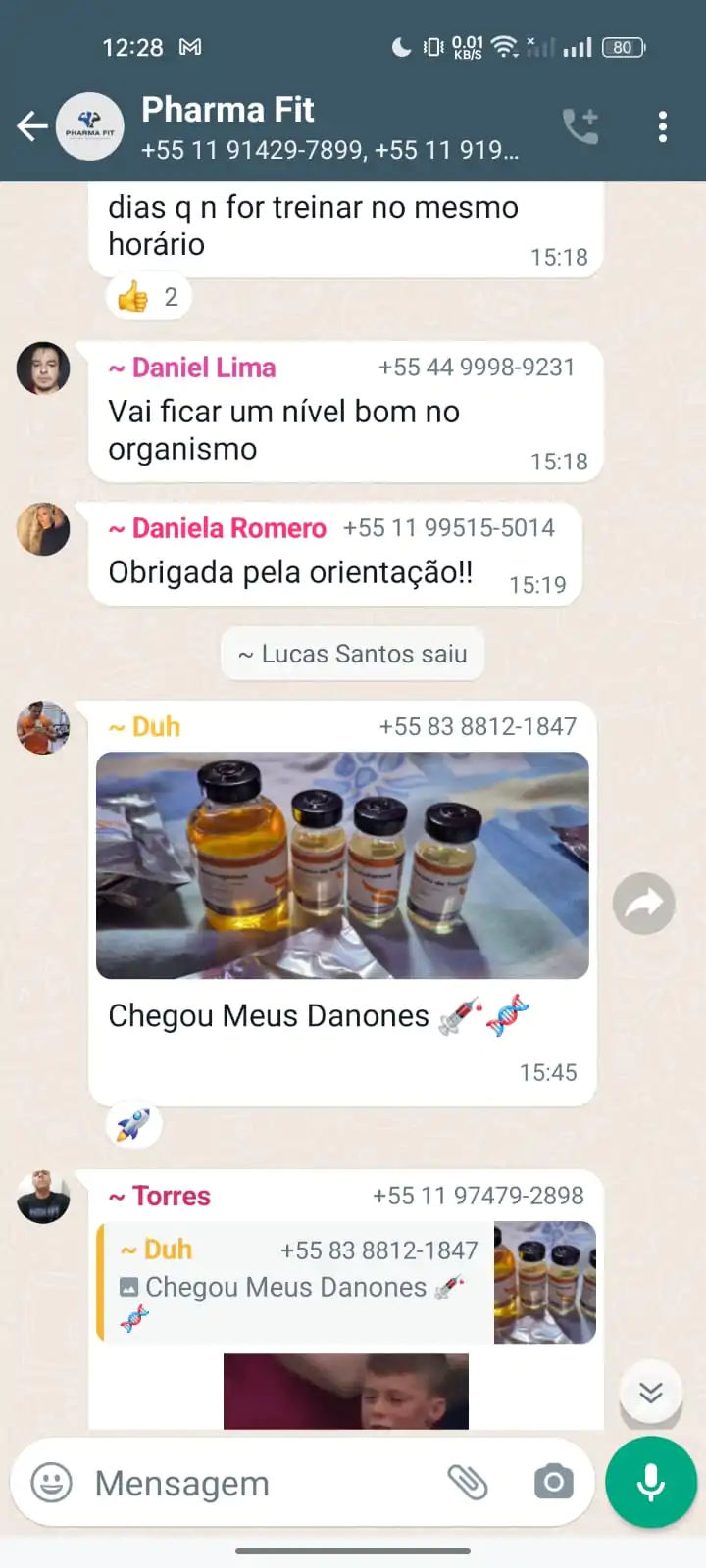The width and height of the screenshot is (706, 1568).
Task: Attach a file to the chat
Action: pyautogui.click(x=468, y=1483)
